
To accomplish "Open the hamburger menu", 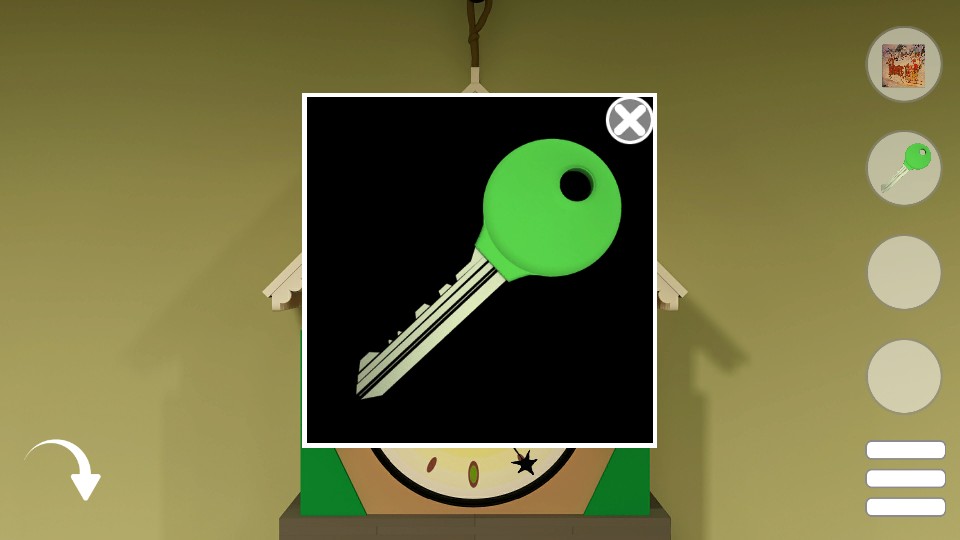I will tap(905, 478).
